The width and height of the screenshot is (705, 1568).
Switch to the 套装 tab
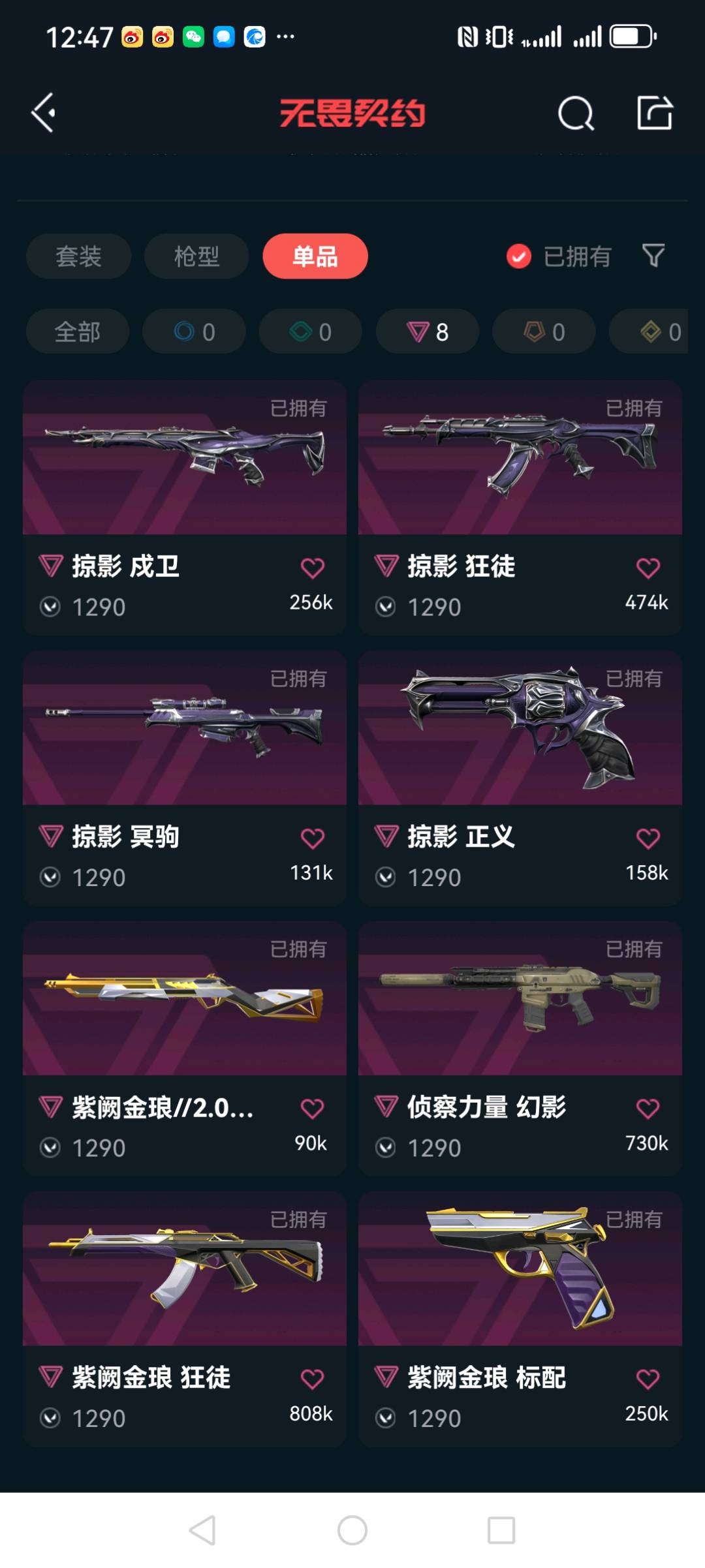[78, 256]
